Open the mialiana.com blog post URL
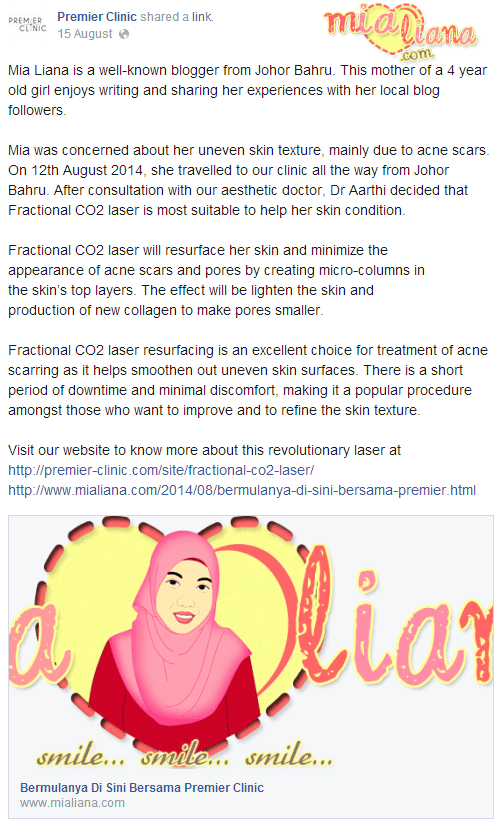The height and width of the screenshot is (820, 500). (242, 490)
